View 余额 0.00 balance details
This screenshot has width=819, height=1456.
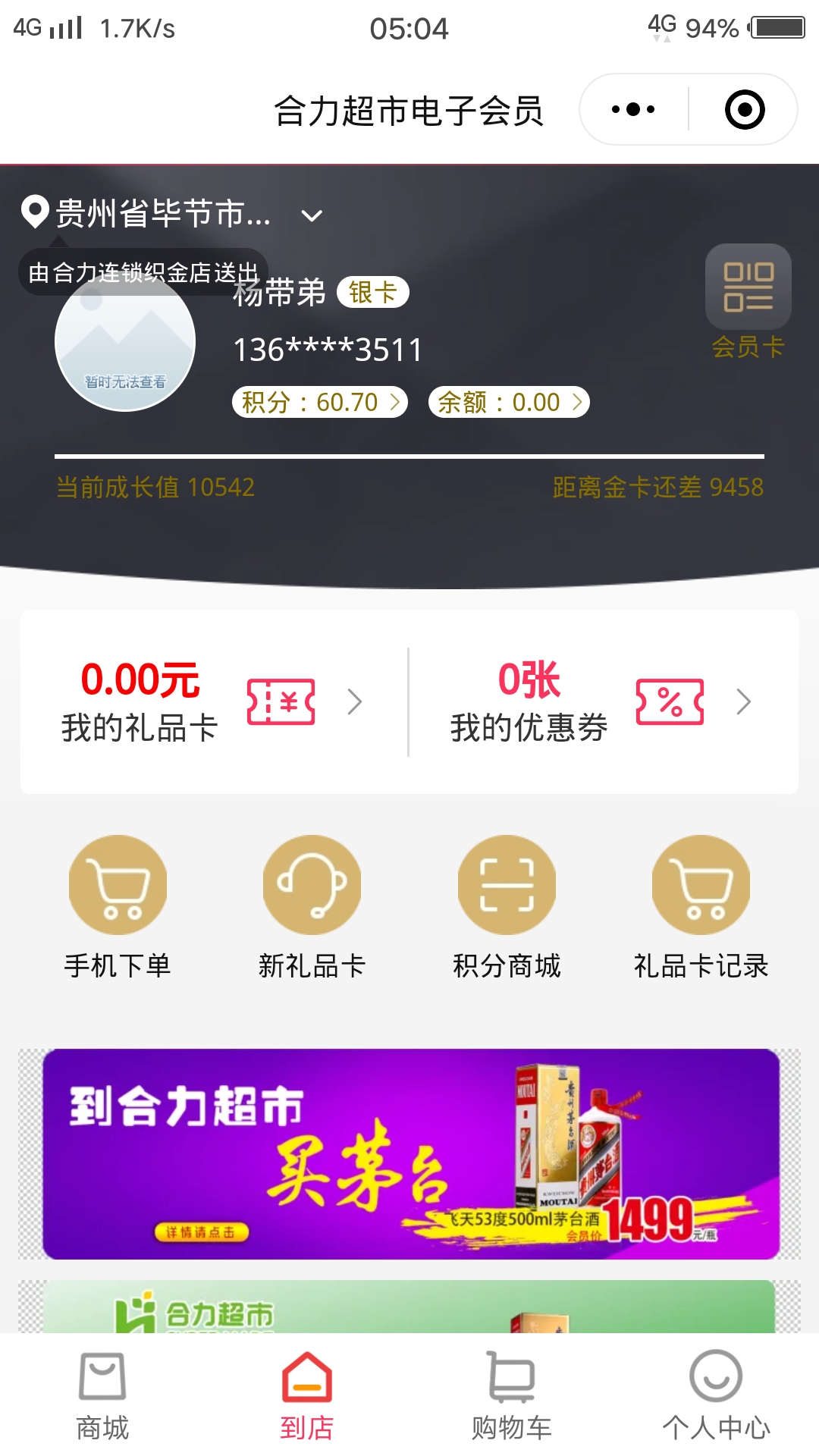(x=509, y=402)
